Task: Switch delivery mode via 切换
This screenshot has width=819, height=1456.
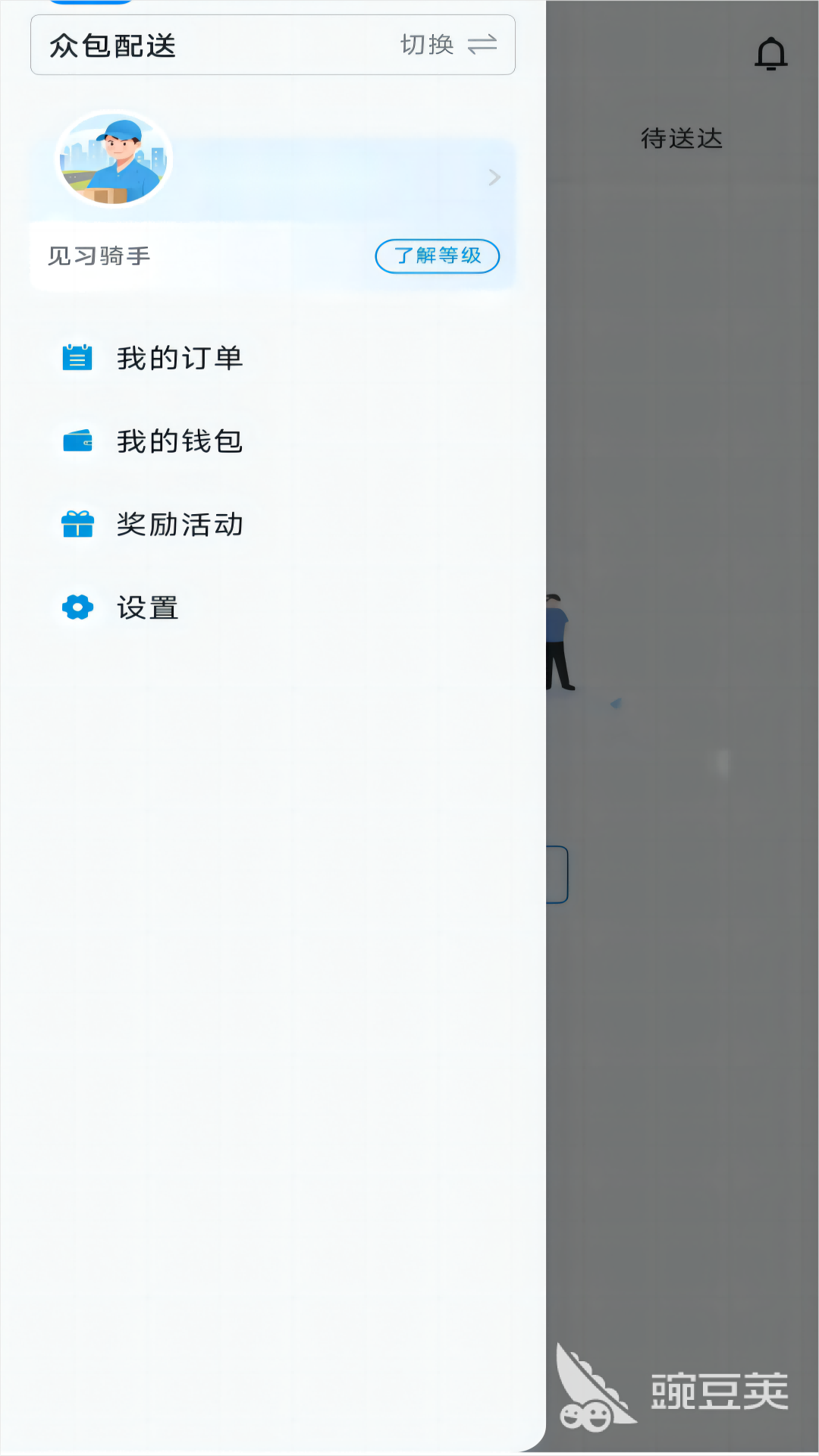Action: coord(447,45)
